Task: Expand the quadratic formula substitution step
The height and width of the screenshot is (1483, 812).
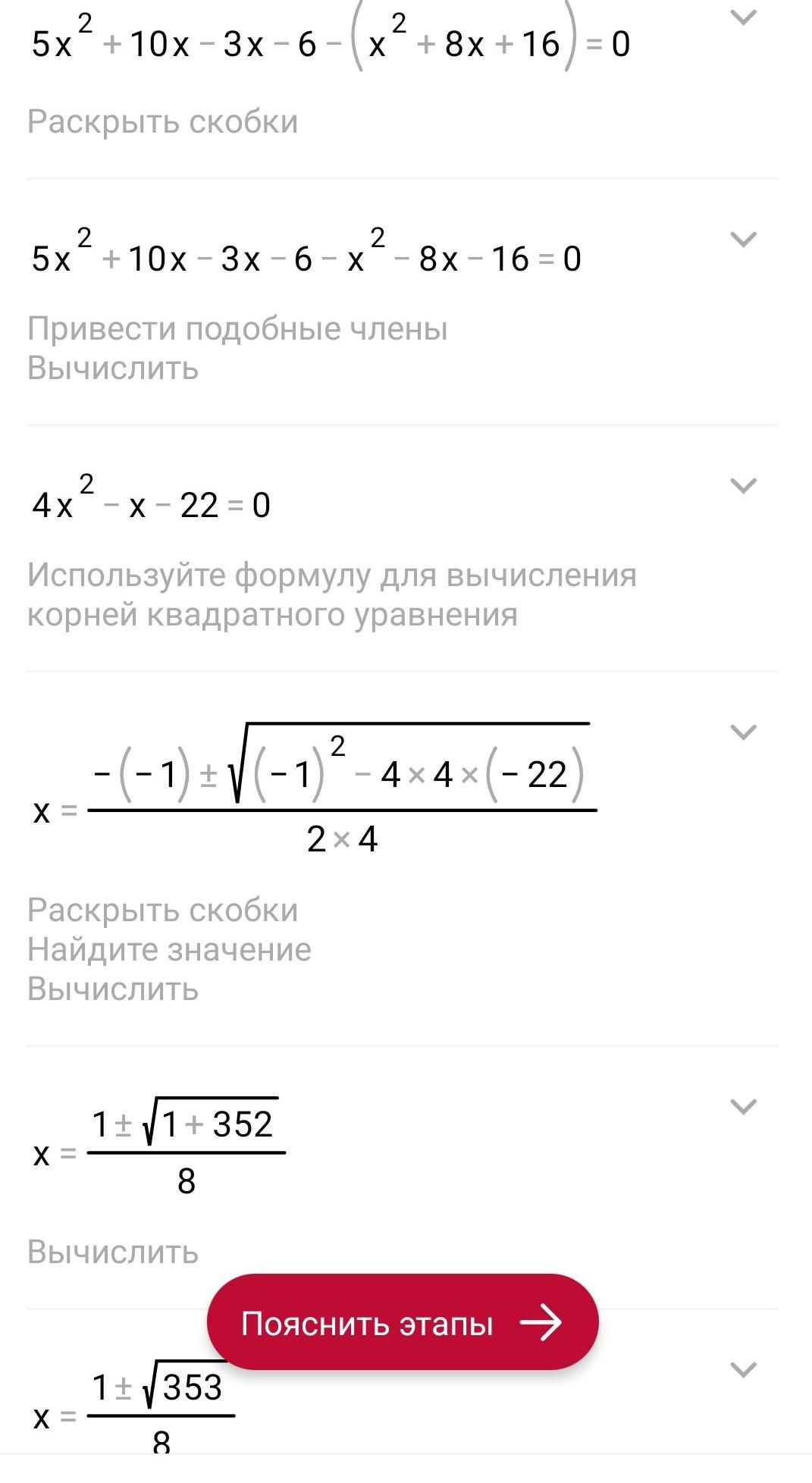Action: pyautogui.click(x=743, y=732)
